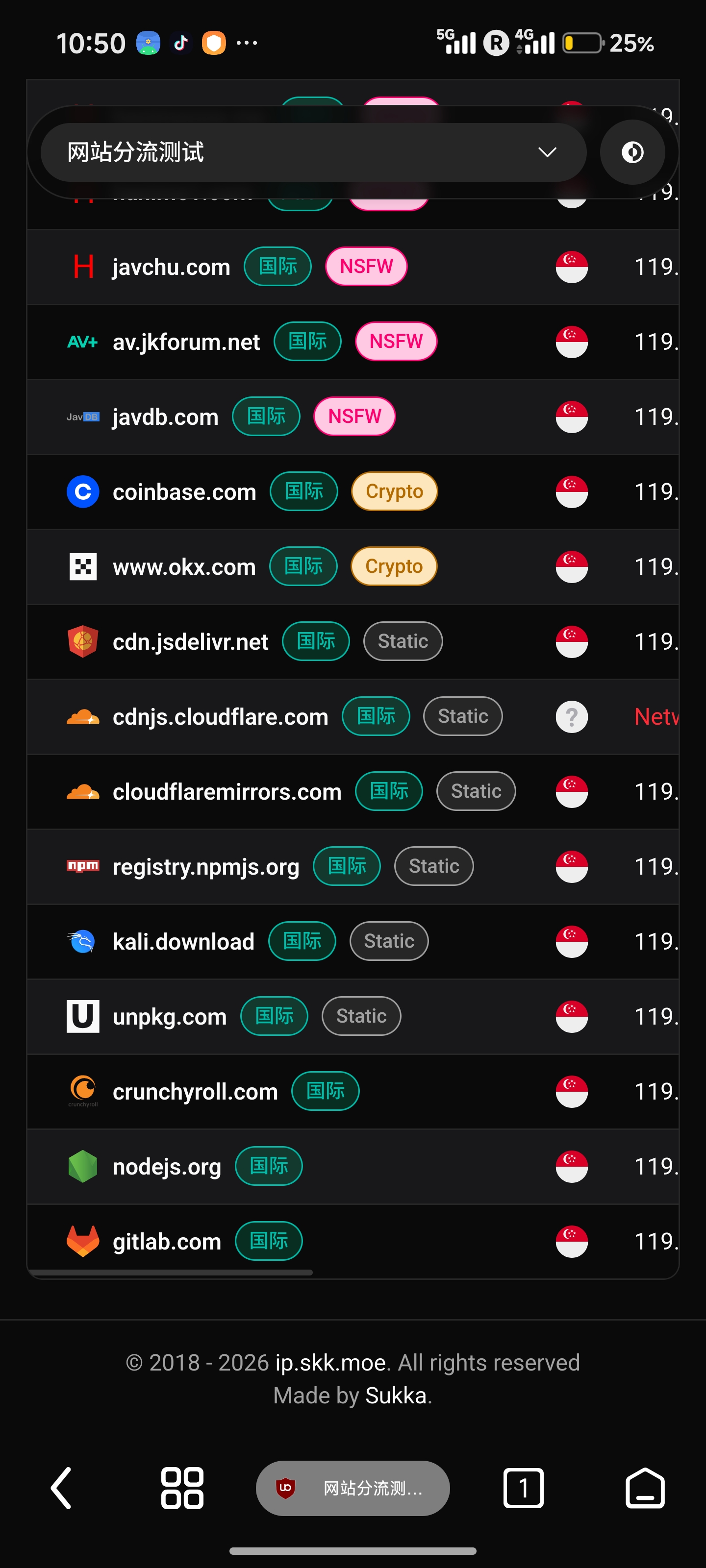This screenshot has width=706, height=1568.
Task: Open the browser tab counter showing 1
Action: (x=523, y=1488)
